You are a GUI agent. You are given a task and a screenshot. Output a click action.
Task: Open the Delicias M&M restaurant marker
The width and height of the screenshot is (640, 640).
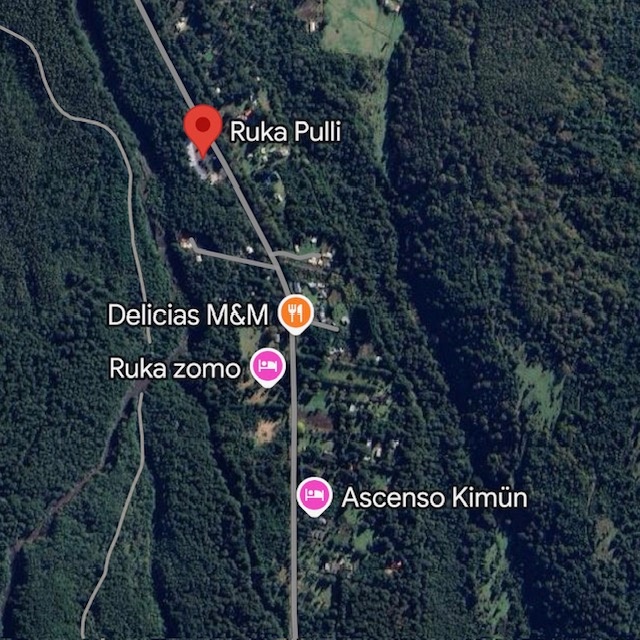[x=294, y=314]
